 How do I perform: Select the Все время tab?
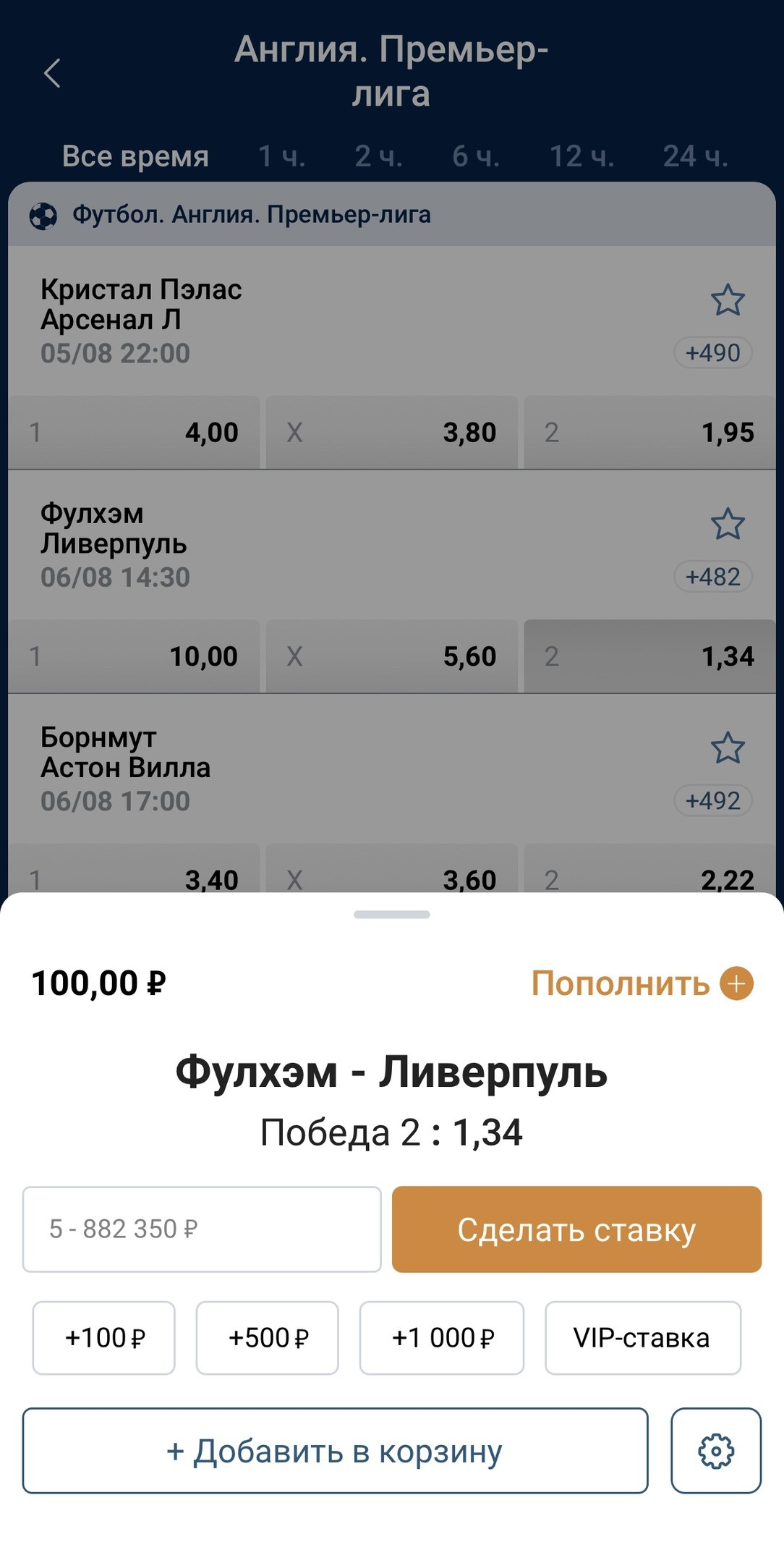(136, 155)
